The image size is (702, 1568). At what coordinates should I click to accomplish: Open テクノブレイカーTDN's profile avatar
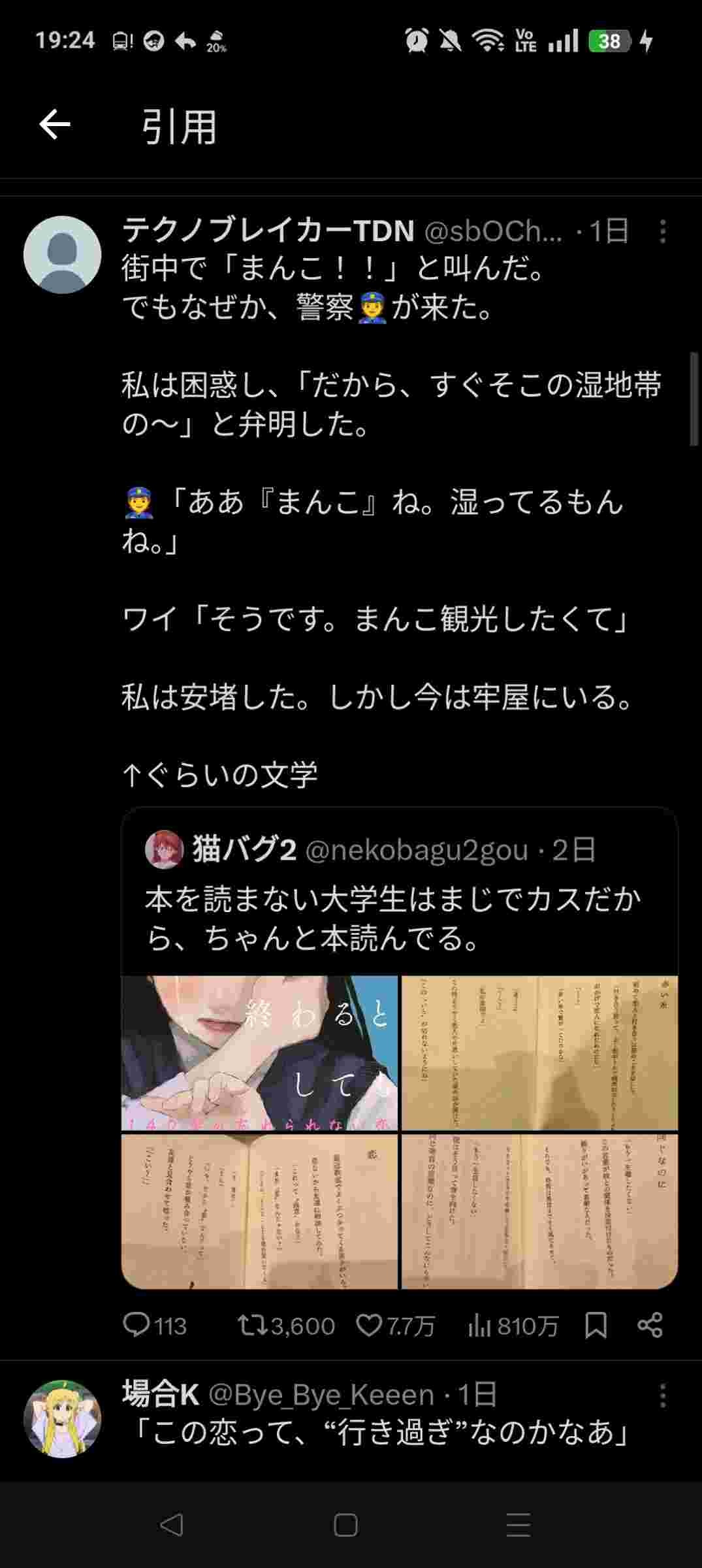point(62,255)
